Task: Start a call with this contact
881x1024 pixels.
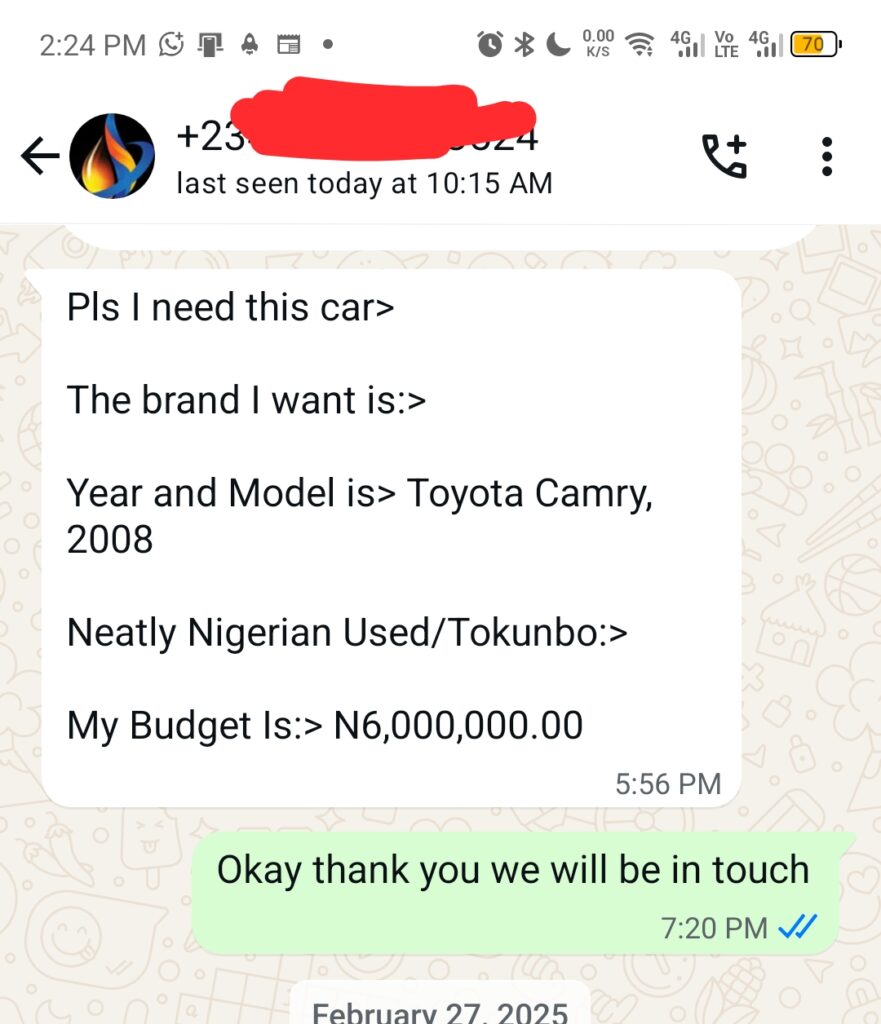Action: 724,157
